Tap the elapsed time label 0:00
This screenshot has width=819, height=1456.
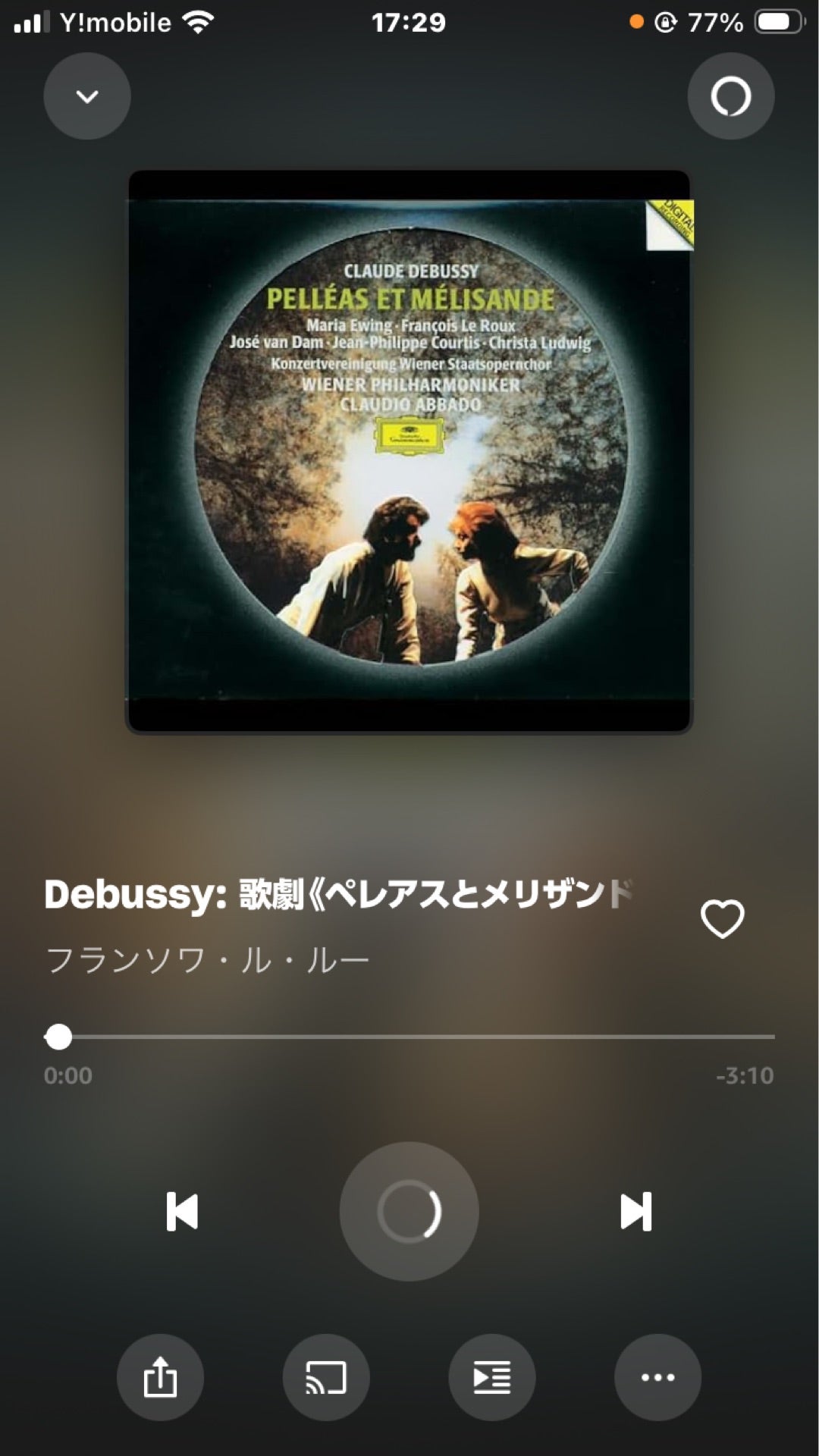(x=67, y=1075)
